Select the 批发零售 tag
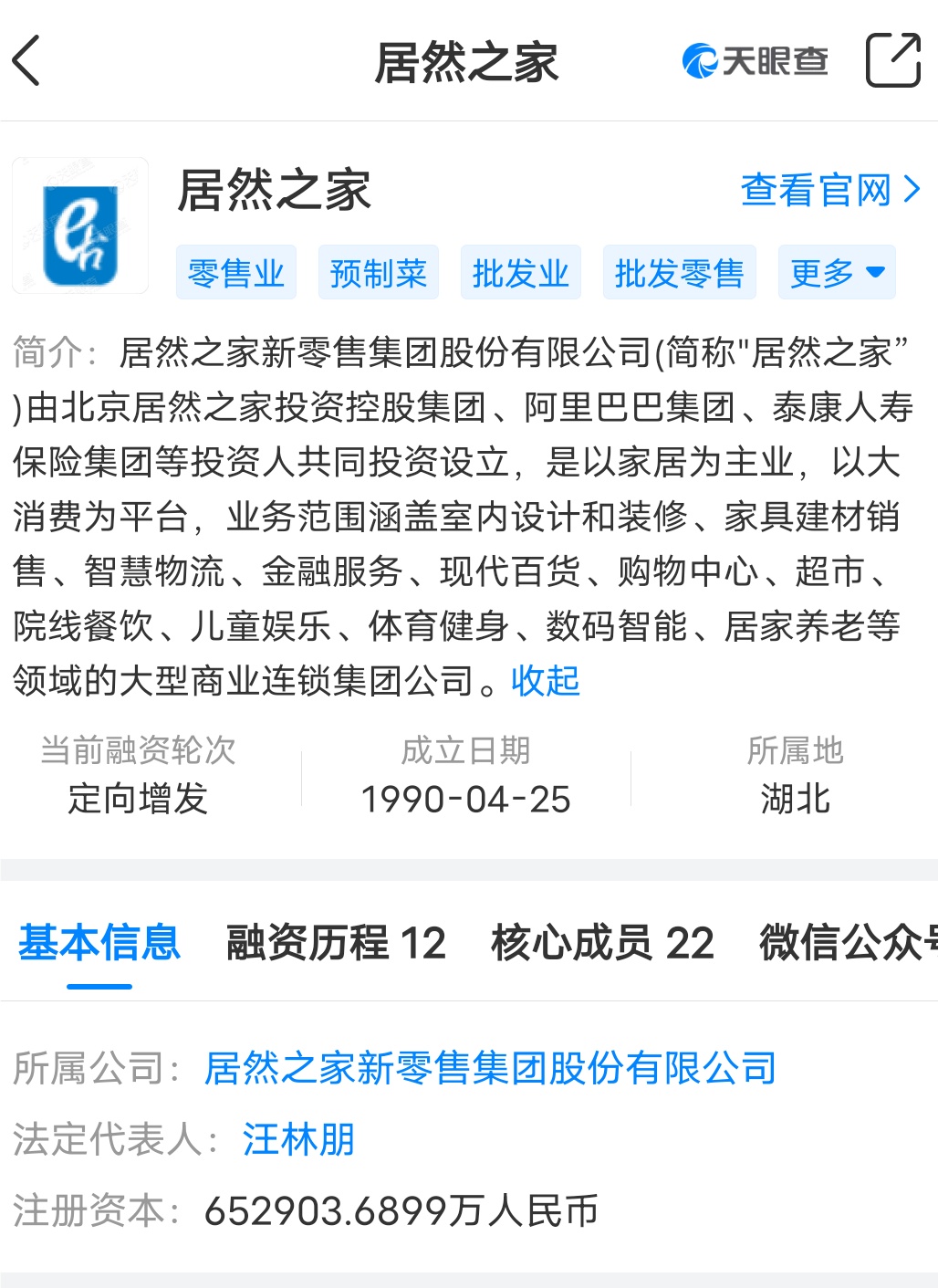938x1288 pixels. click(679, 272)
